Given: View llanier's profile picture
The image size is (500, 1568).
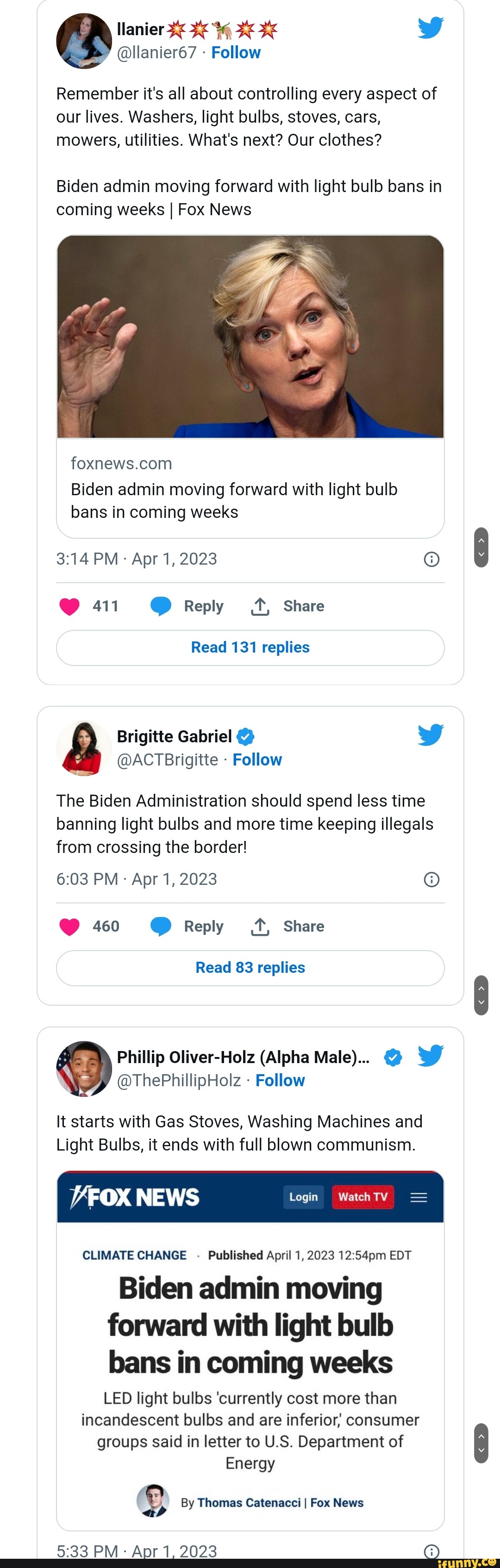Looking at the screenshot, I should (84, 41).
